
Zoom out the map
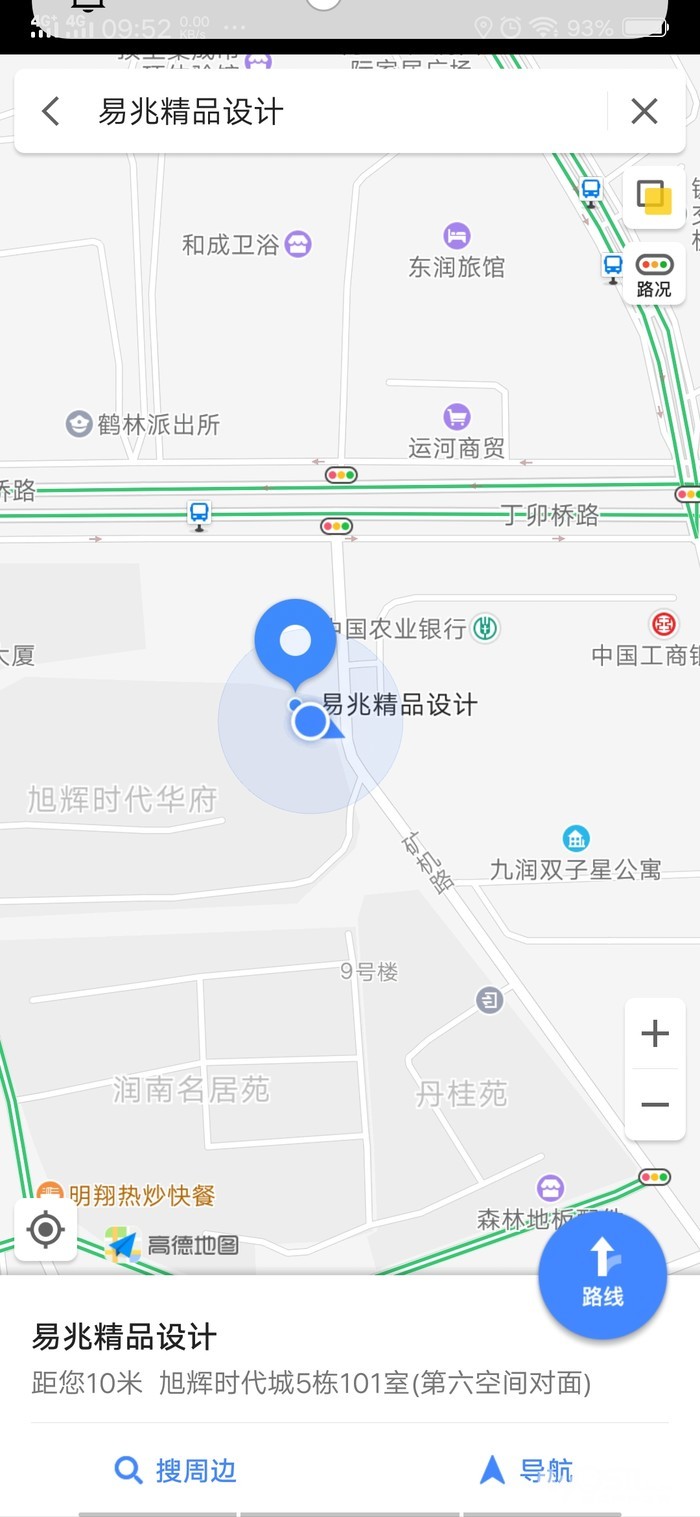click(x=655, y=1104)
